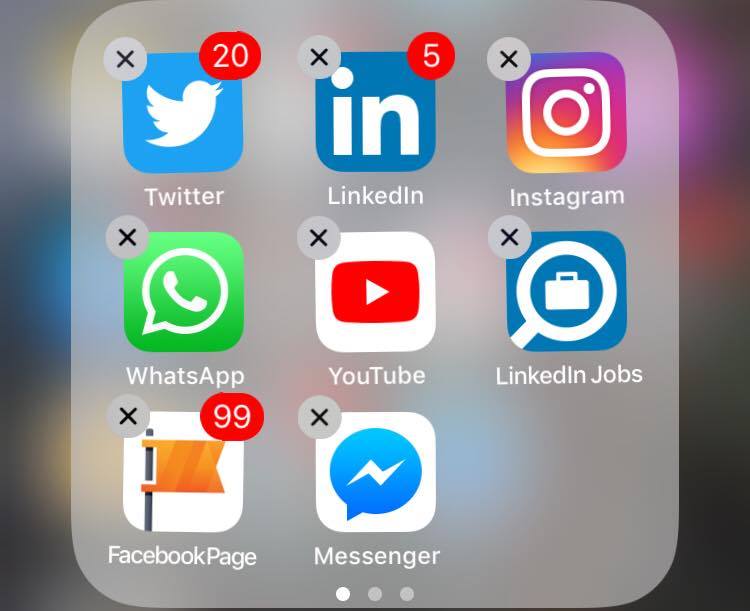Remove LinkedIn using its X button
Screen dimensions: 750x611
coord(319,58)
